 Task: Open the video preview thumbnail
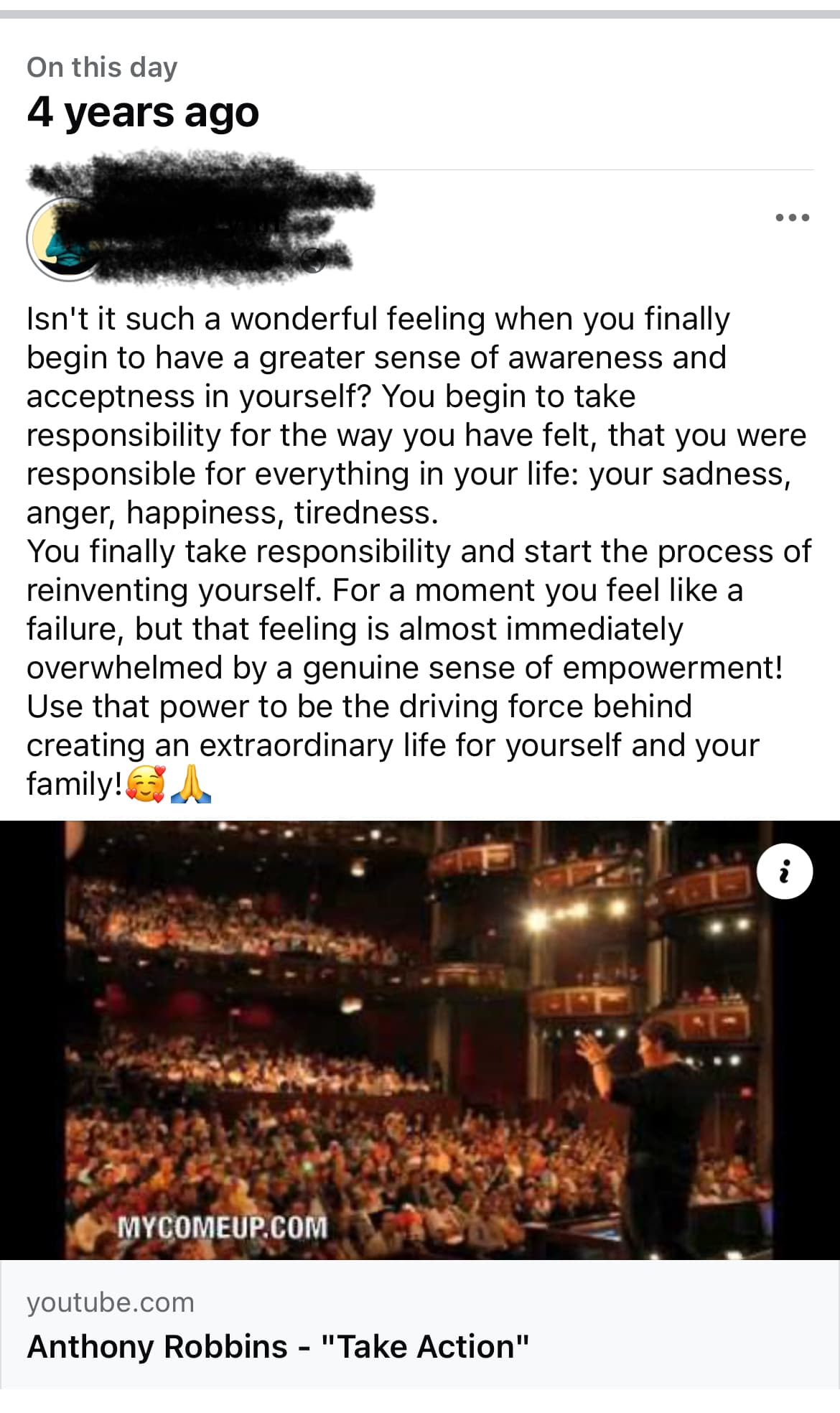(x=420, y=1040)
